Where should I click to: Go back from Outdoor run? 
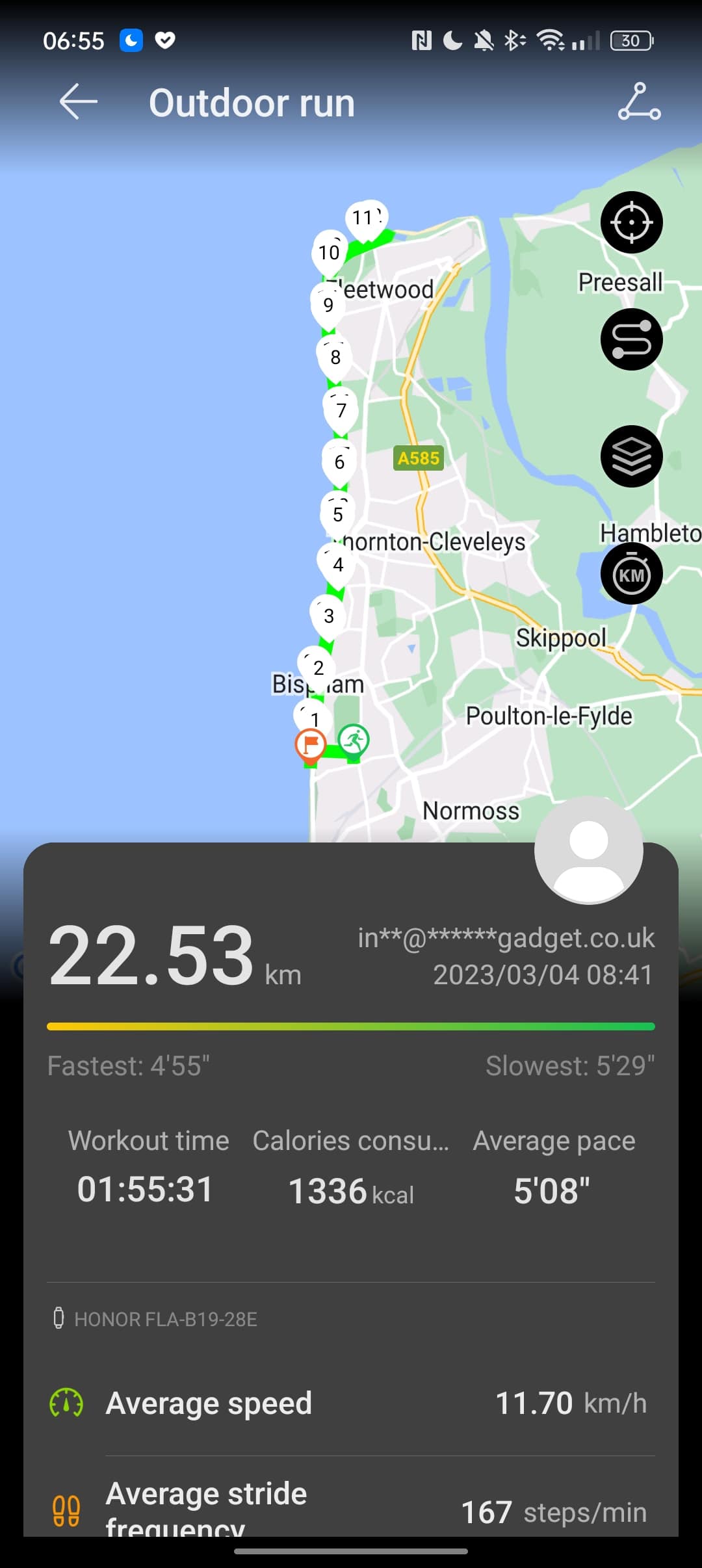point(78,102)
